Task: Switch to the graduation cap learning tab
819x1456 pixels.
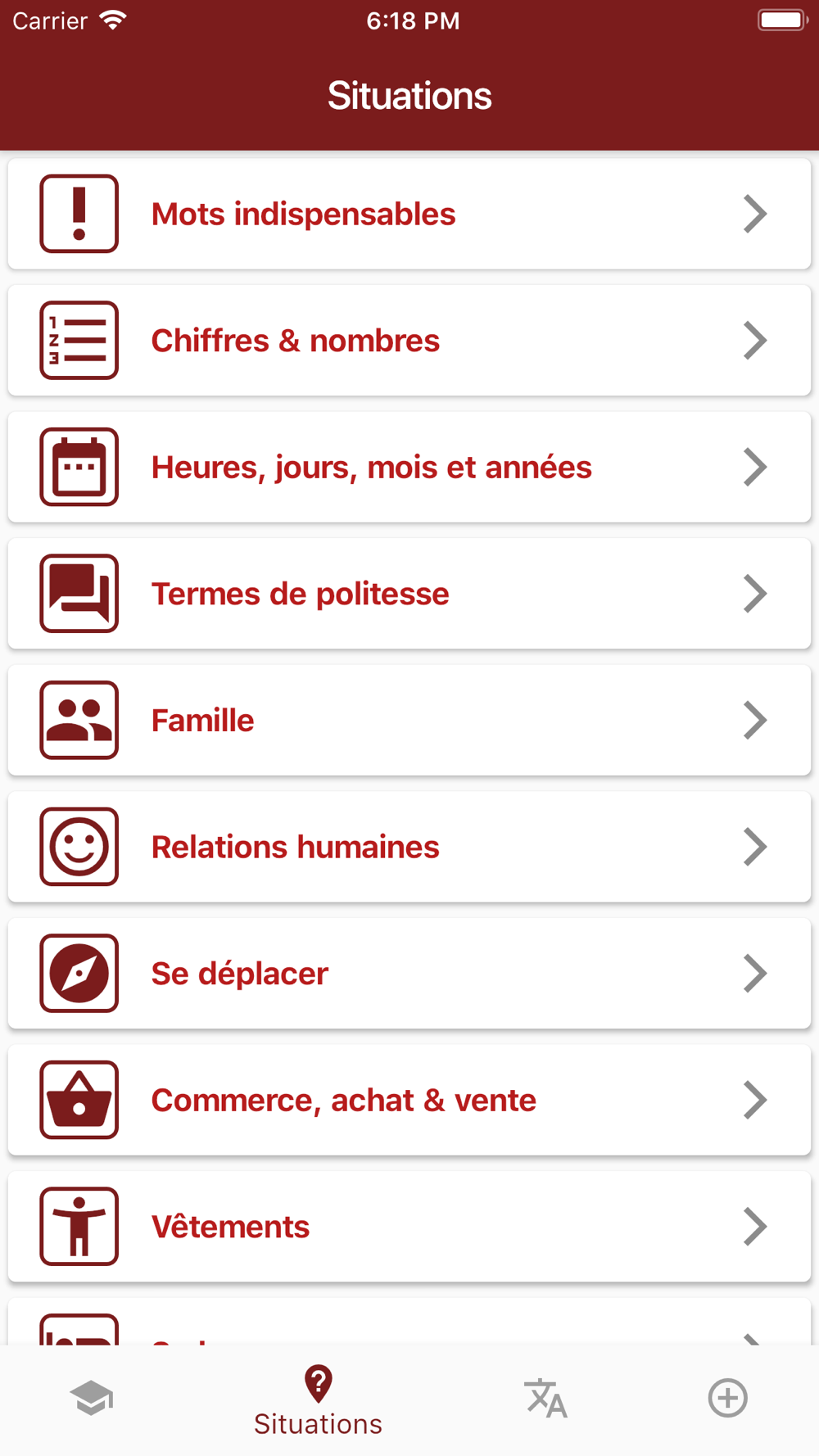Action: 92,1398
